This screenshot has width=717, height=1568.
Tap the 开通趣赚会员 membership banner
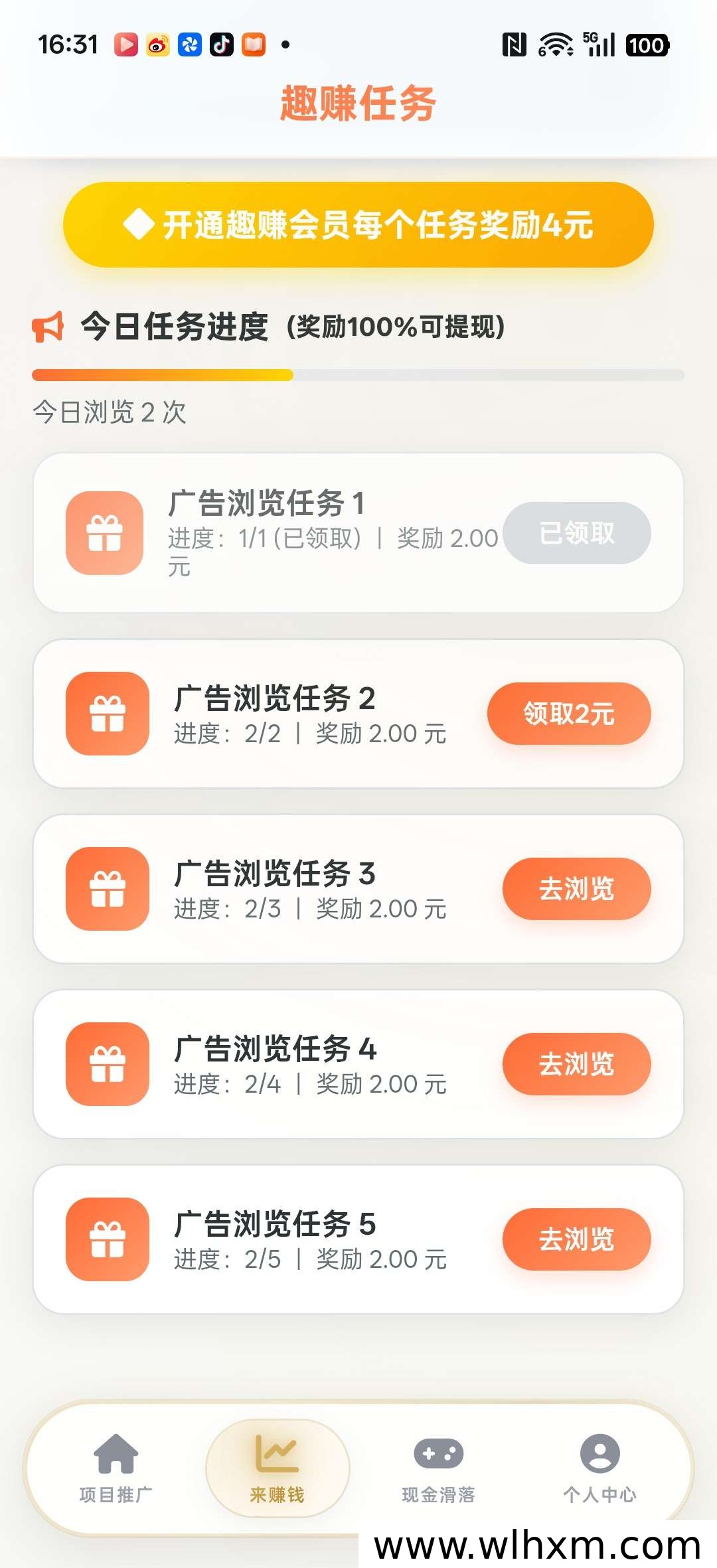click(x=358, y=224)
